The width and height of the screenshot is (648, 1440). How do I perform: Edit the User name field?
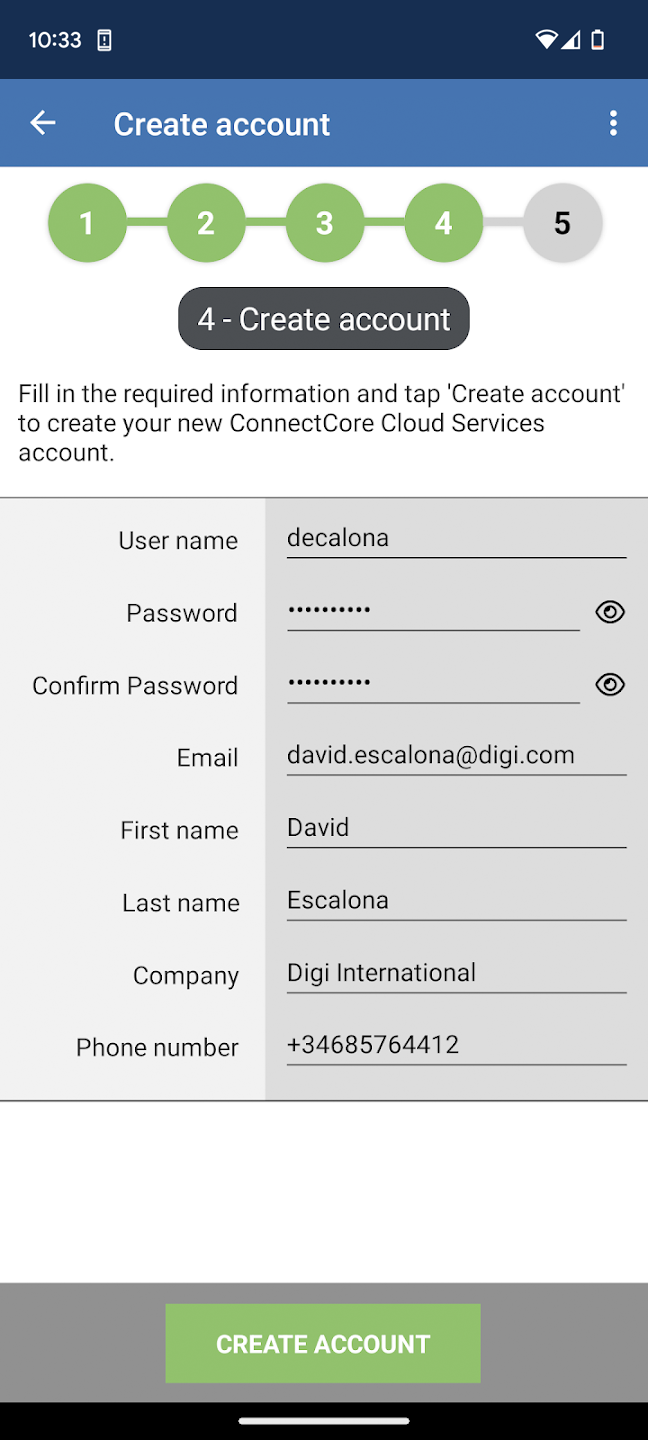[x=455, y=538]
